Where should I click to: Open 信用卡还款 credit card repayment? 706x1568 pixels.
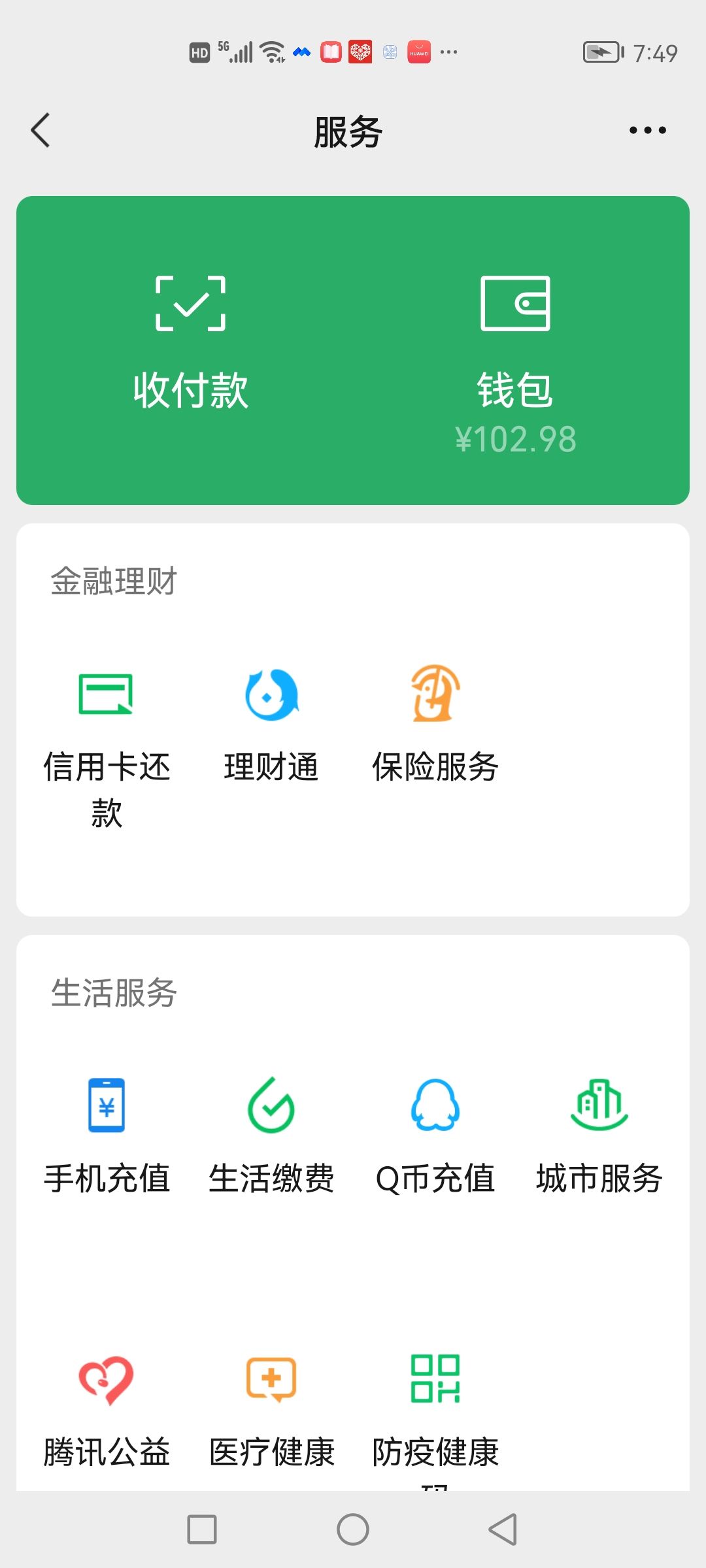[x=107, y=745]
